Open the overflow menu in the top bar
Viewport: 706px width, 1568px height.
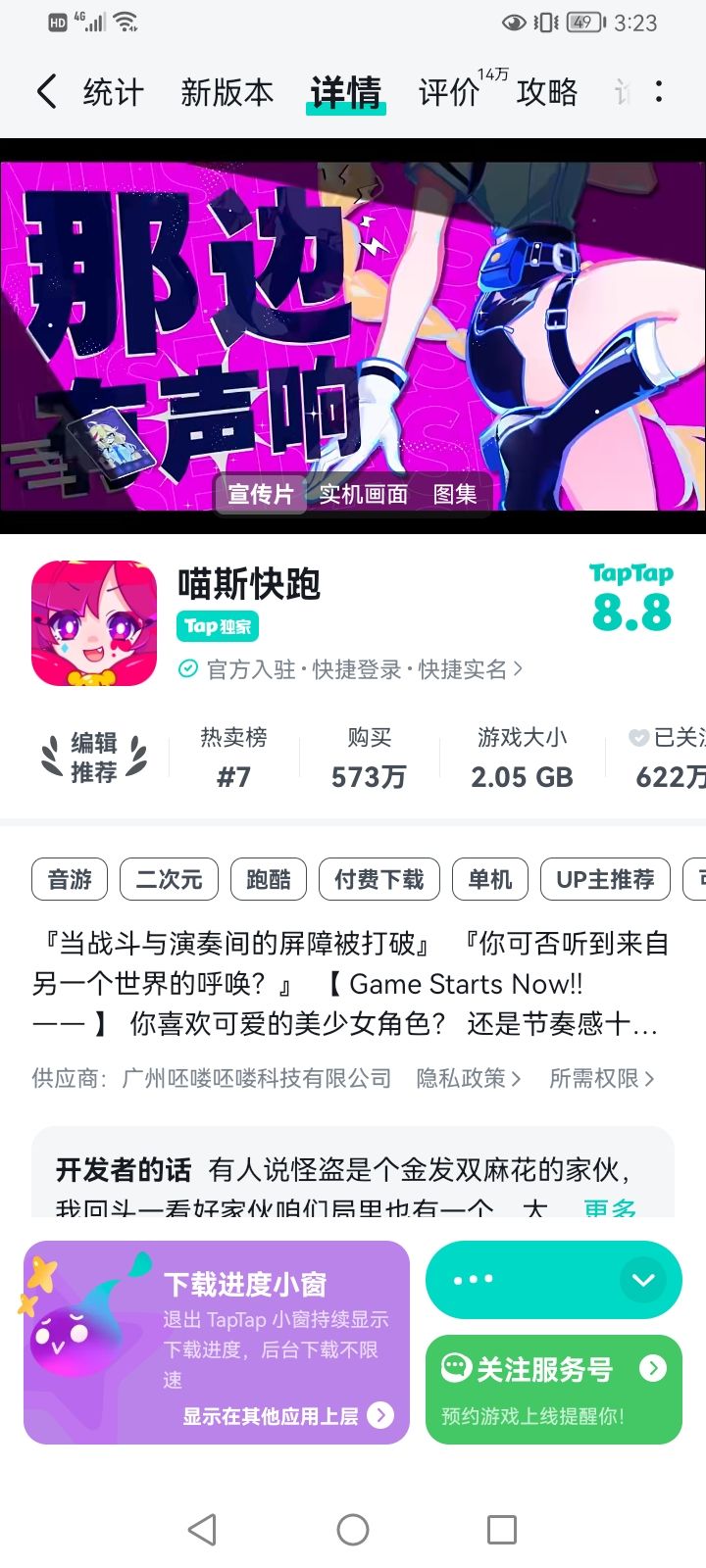pos(659,91)
